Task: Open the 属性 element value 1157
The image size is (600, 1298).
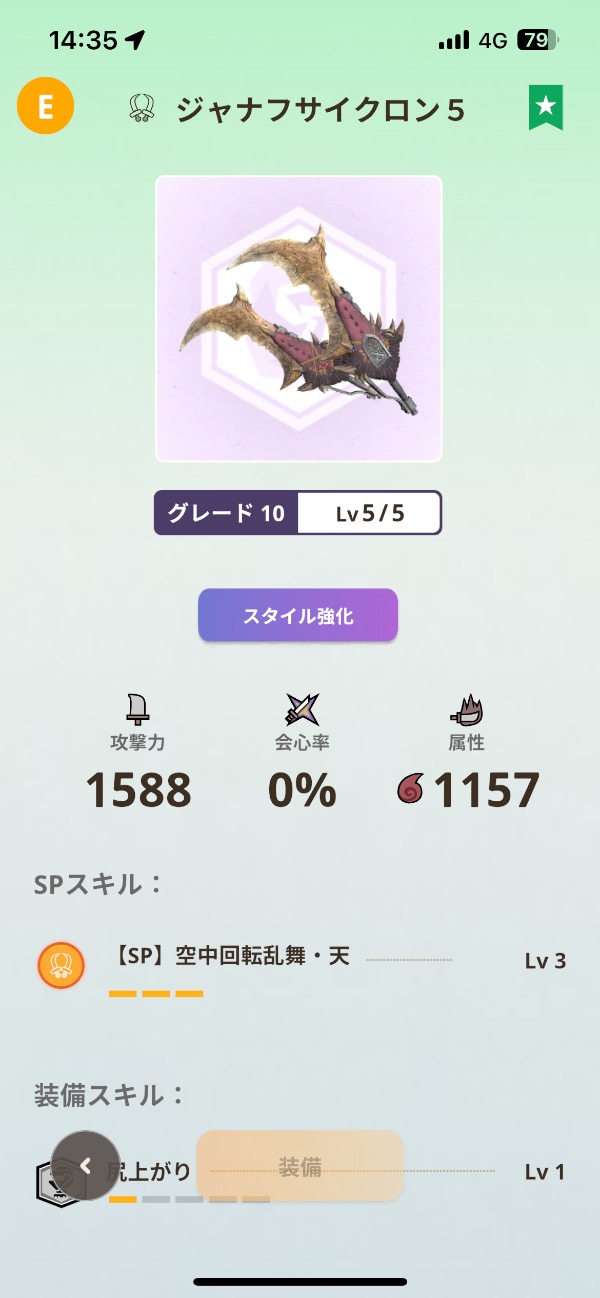Action: (470, 790)
